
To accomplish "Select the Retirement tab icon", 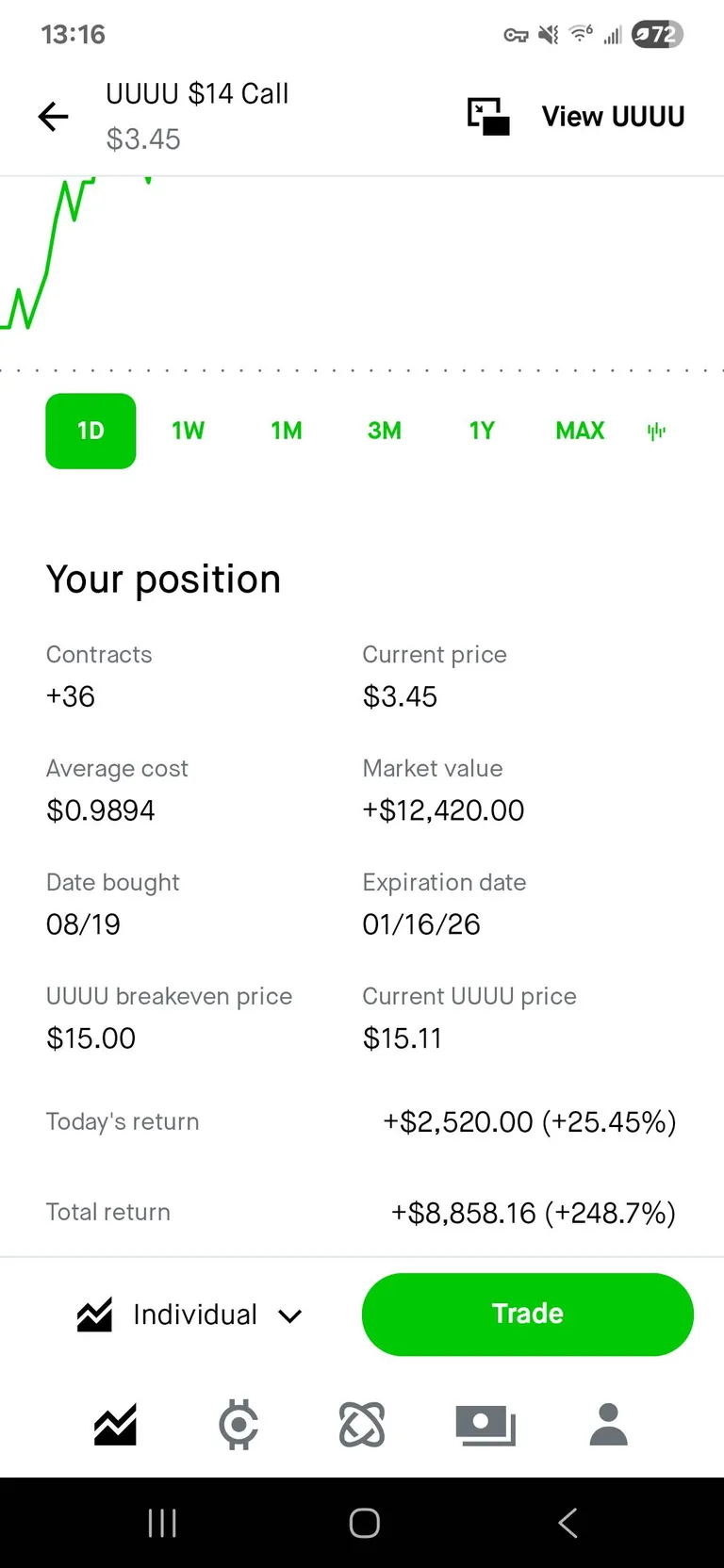I will pyautogui.click(x=238, y=1423).
